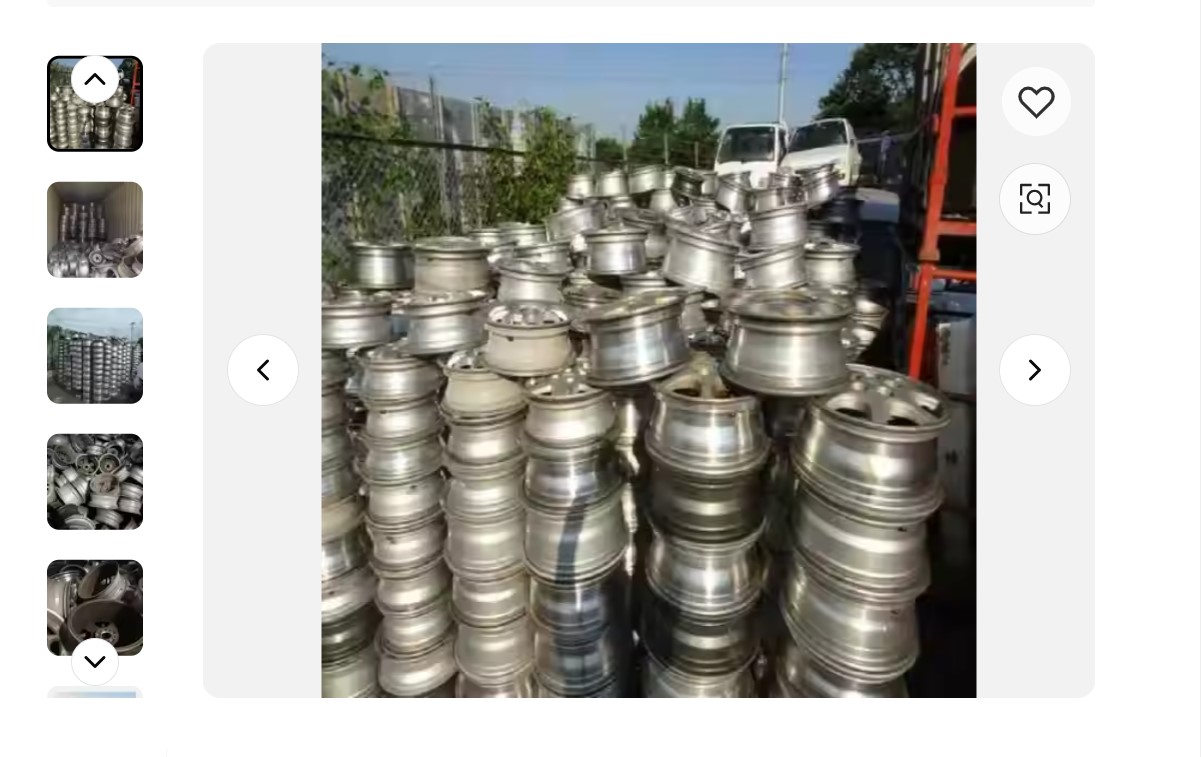
Task: Open the image search tool
Action: click(1035, 199)
